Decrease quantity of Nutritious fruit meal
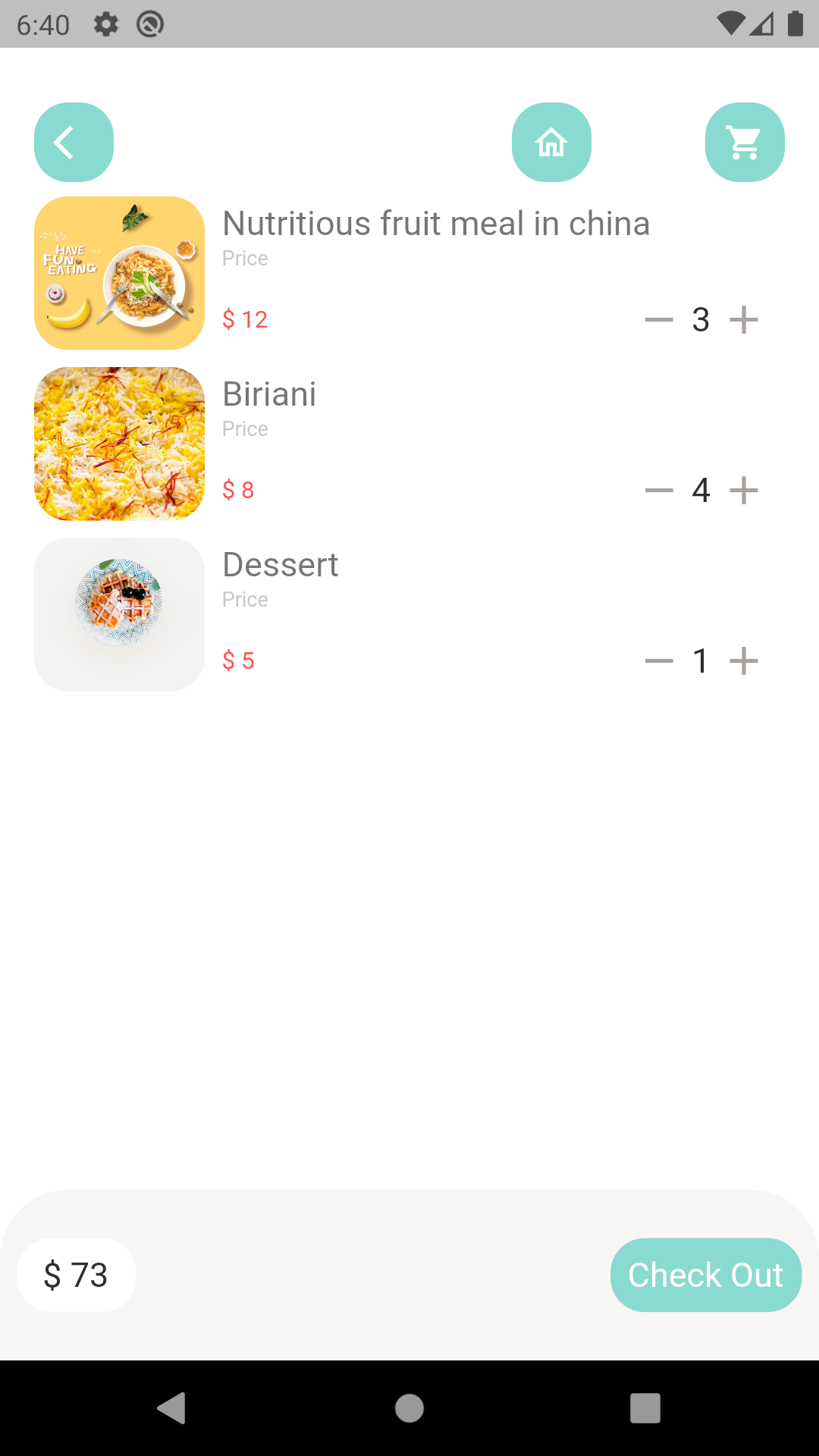The height and width of the screenshot is (1456, 819). click(657, 319)
